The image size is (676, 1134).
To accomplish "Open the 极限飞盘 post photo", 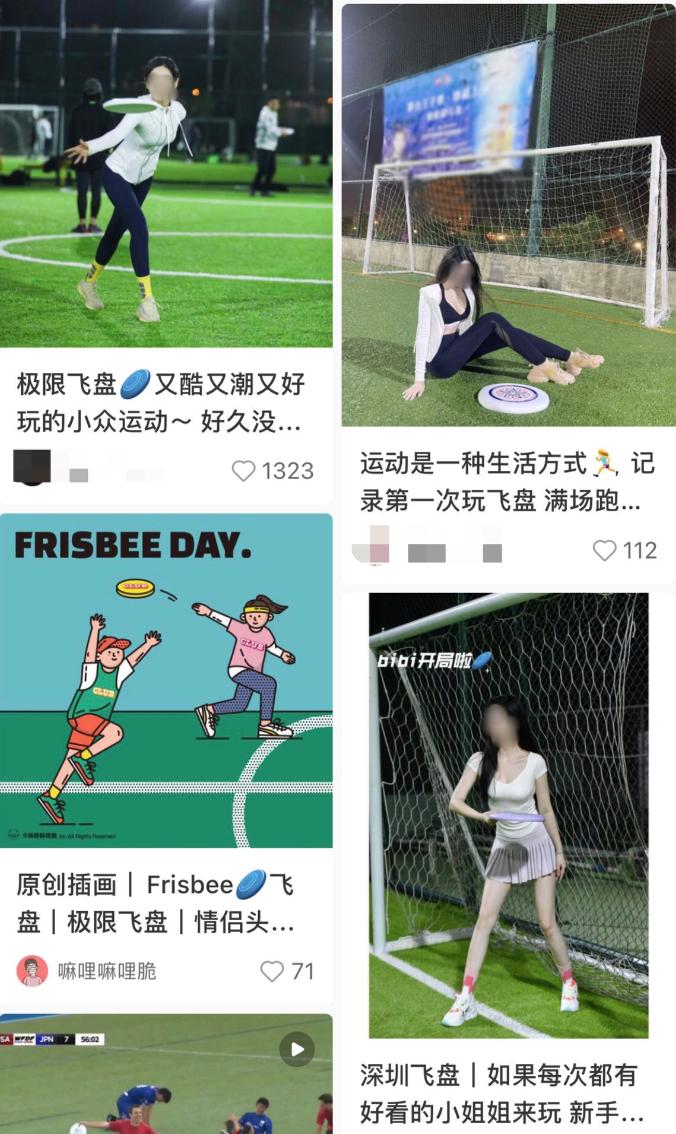I will coord(166,174).
